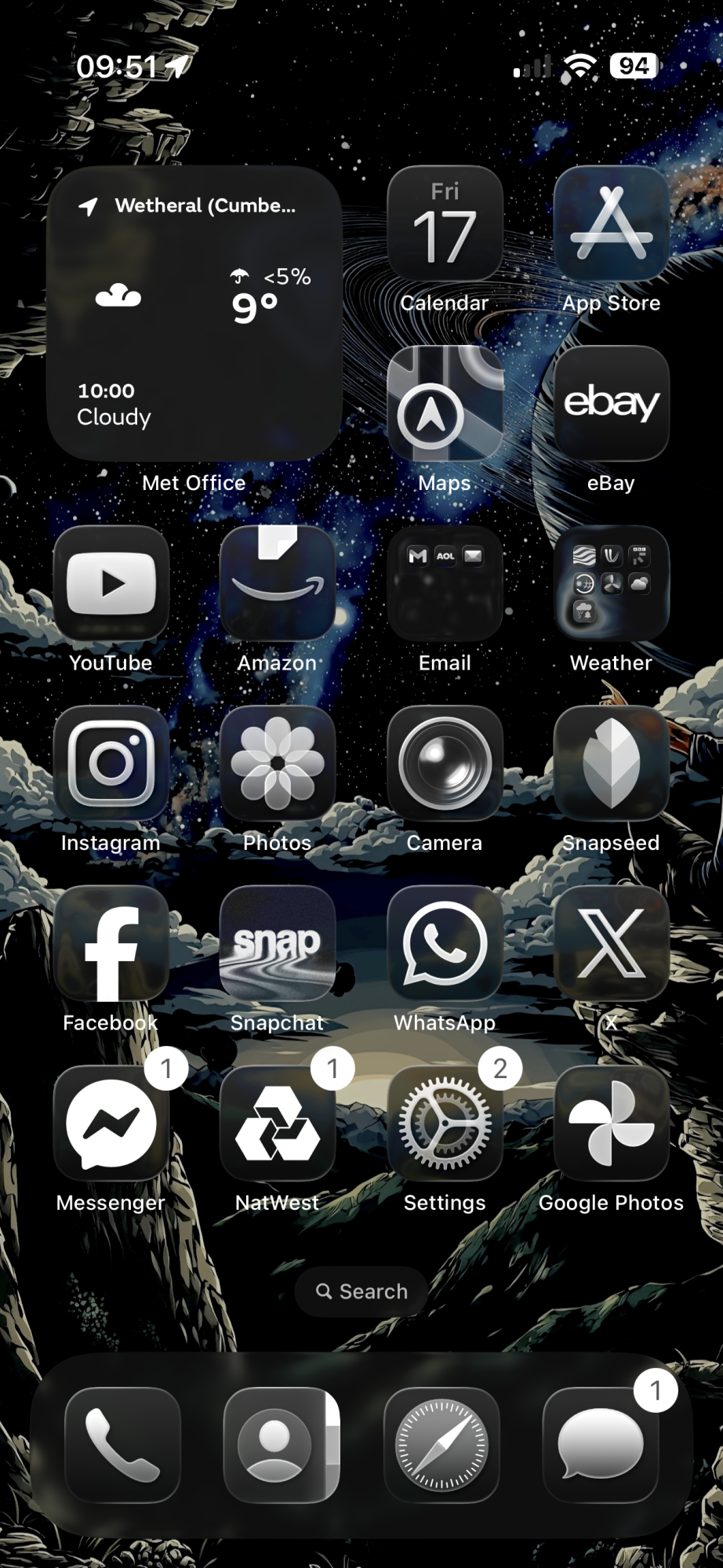Open YouTube
723x1568 pixels.
[111, 583]
